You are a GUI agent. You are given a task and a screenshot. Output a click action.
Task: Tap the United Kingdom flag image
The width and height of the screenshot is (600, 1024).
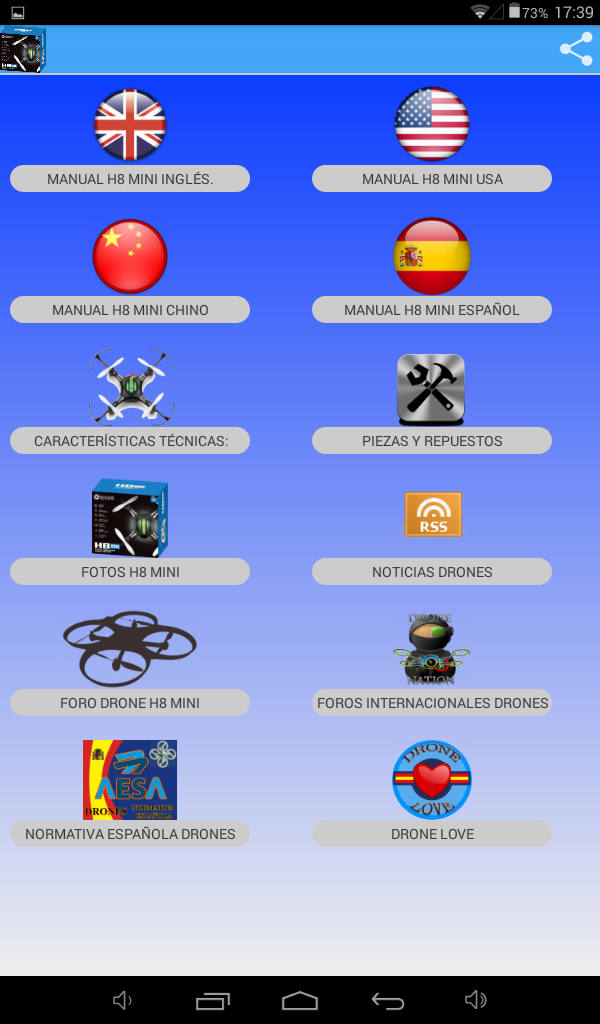(x=130, y=124)
